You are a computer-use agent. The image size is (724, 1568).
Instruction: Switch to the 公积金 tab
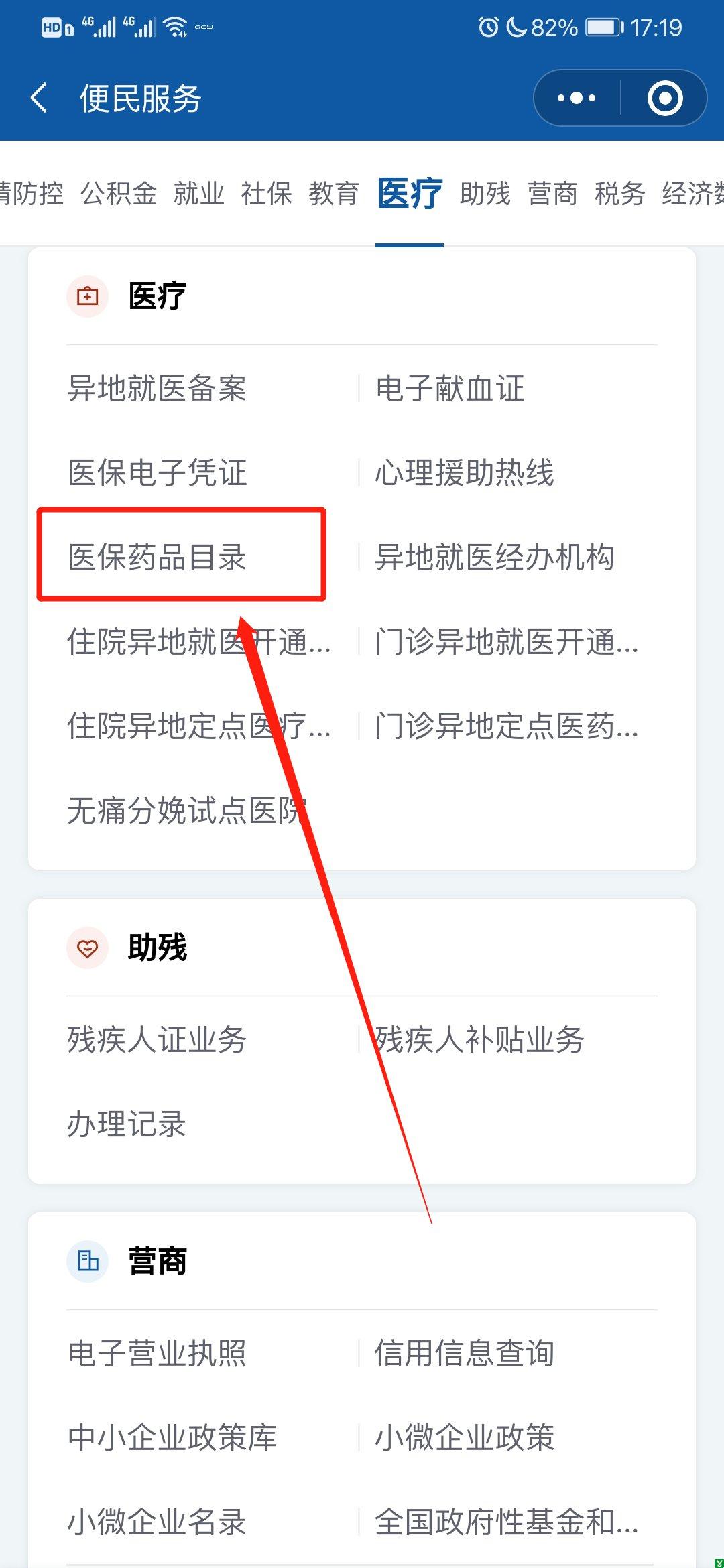click(119, 194)
